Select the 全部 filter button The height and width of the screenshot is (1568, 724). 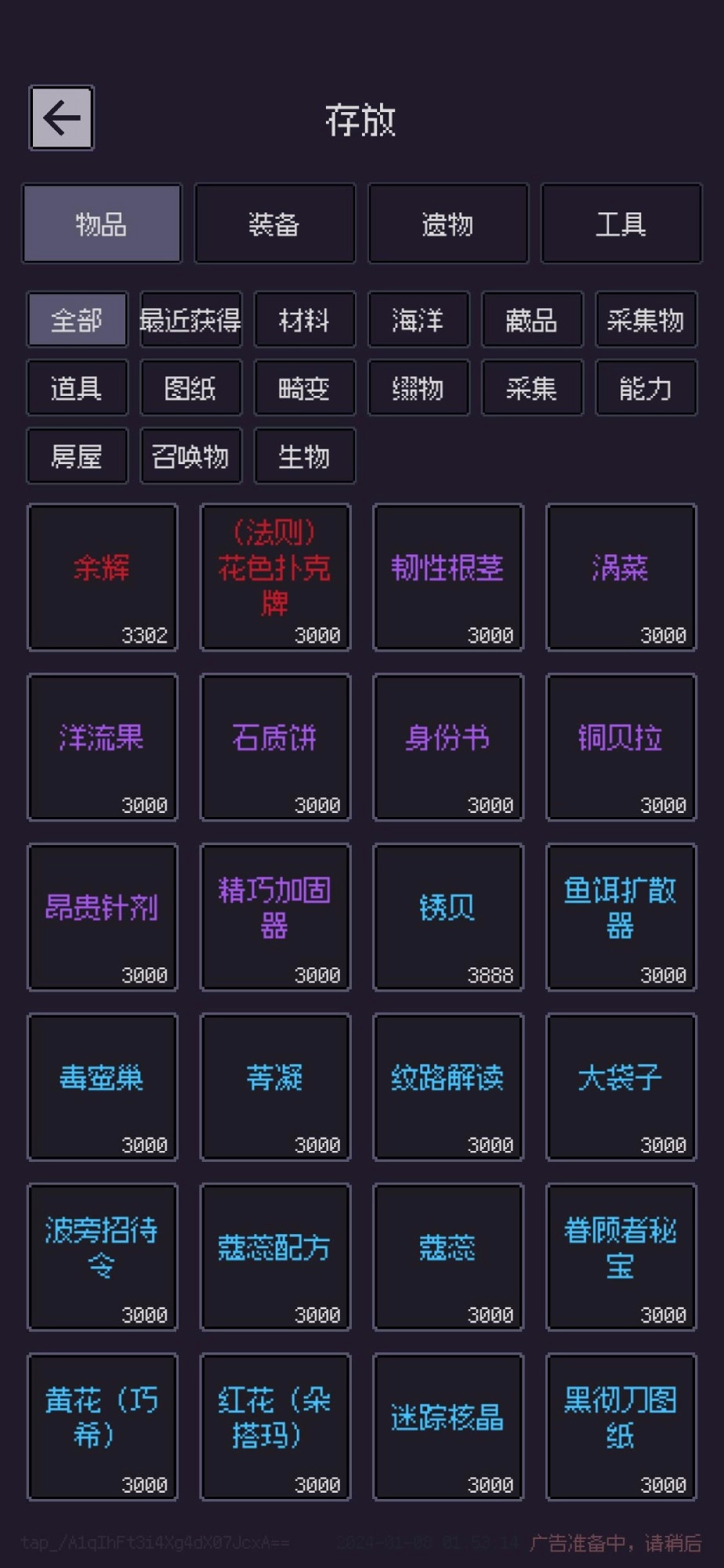[77, 320]
